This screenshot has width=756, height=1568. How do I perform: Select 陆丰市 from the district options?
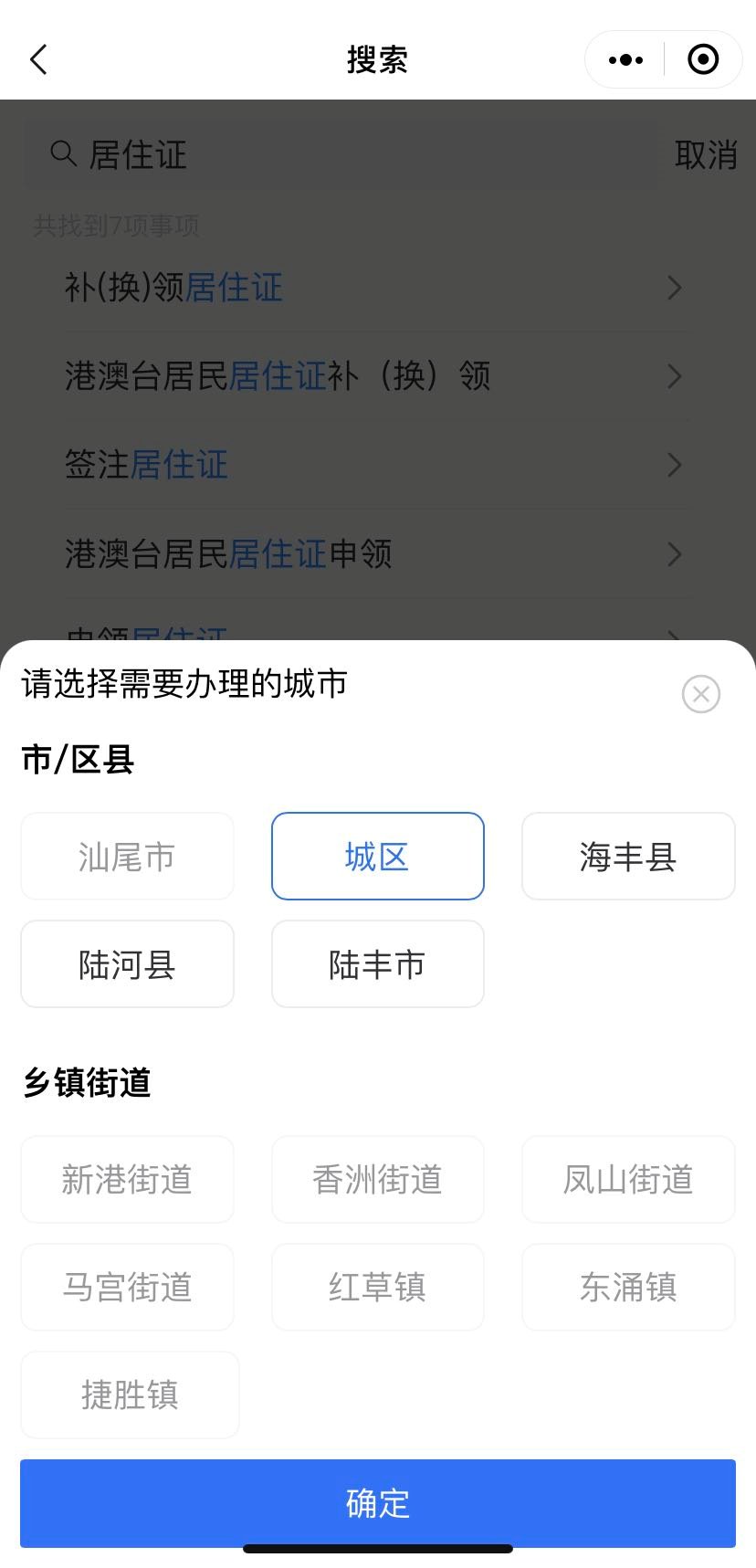377,964
